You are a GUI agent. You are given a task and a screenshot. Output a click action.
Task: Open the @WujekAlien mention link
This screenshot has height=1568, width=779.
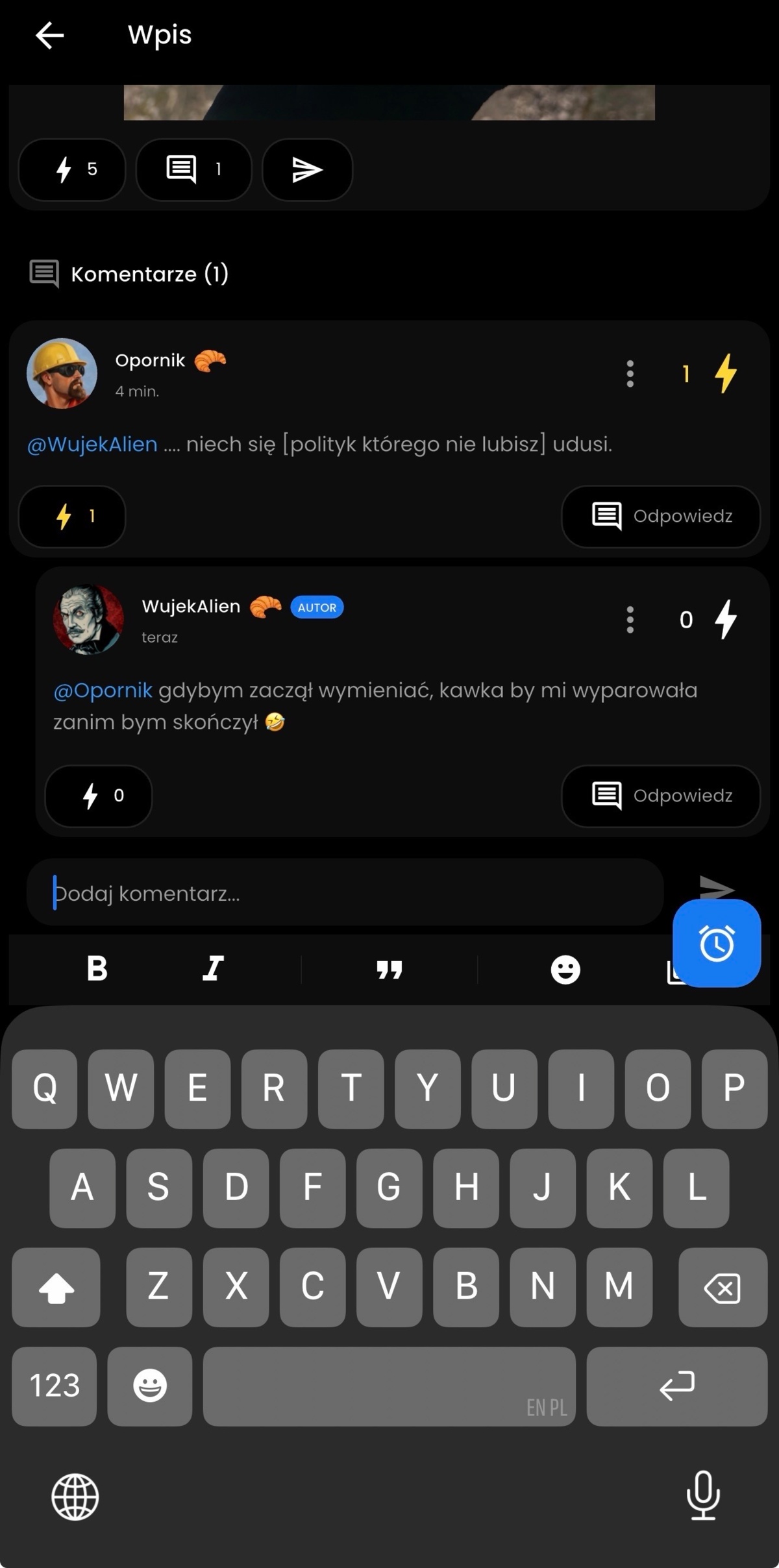click(x=92, y=445)
